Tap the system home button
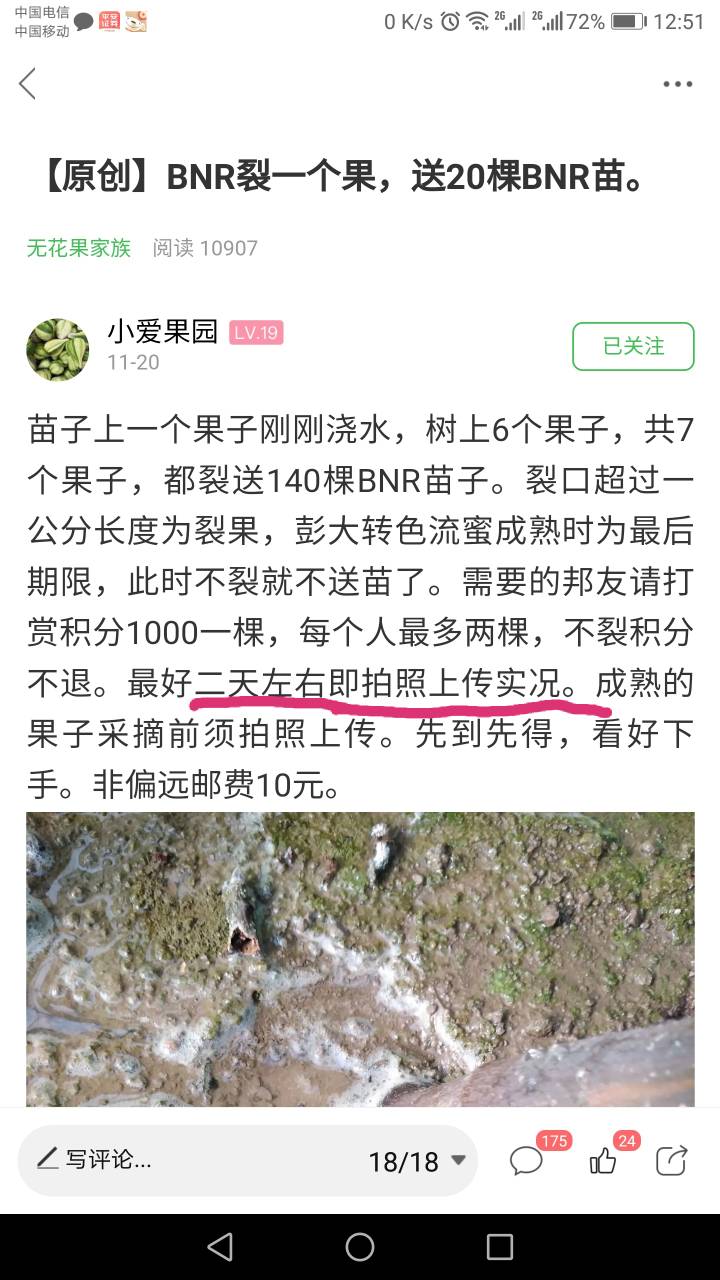 pyautogui.click(x=360, y=1246)
